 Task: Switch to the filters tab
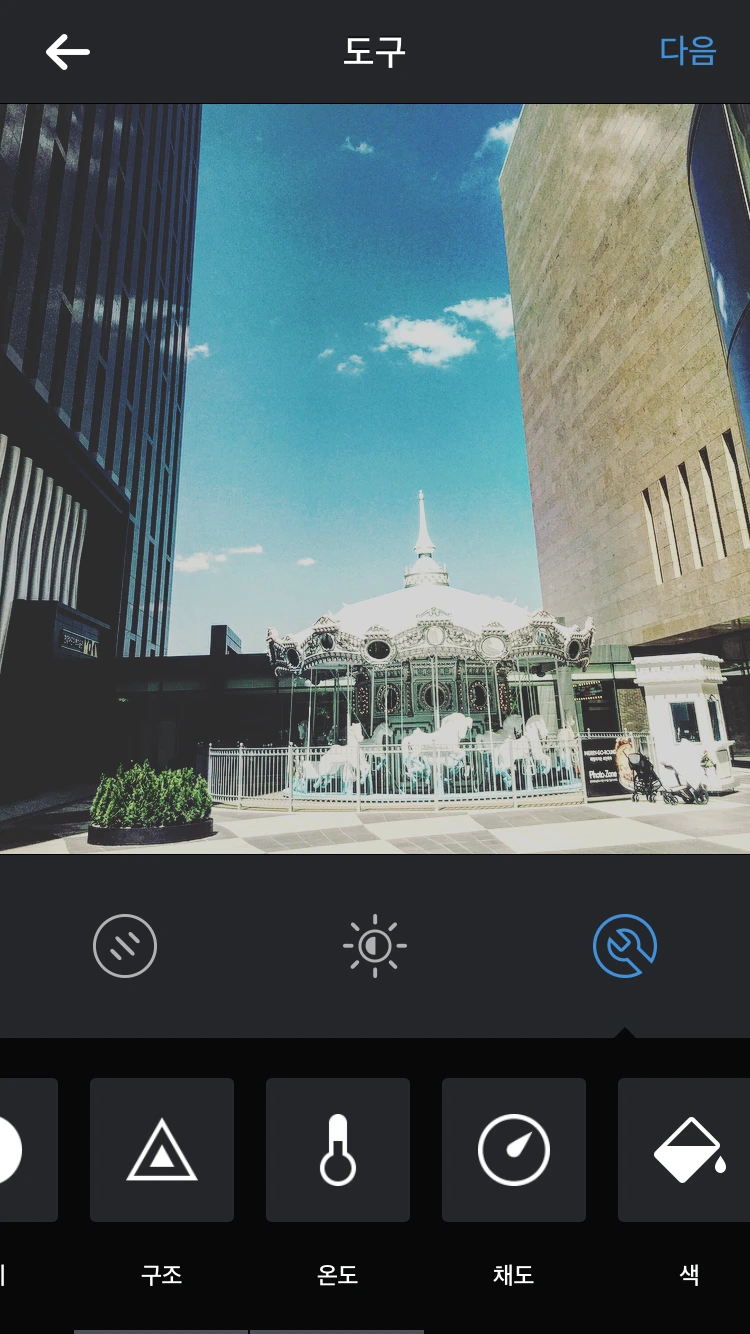pos(125,946)
